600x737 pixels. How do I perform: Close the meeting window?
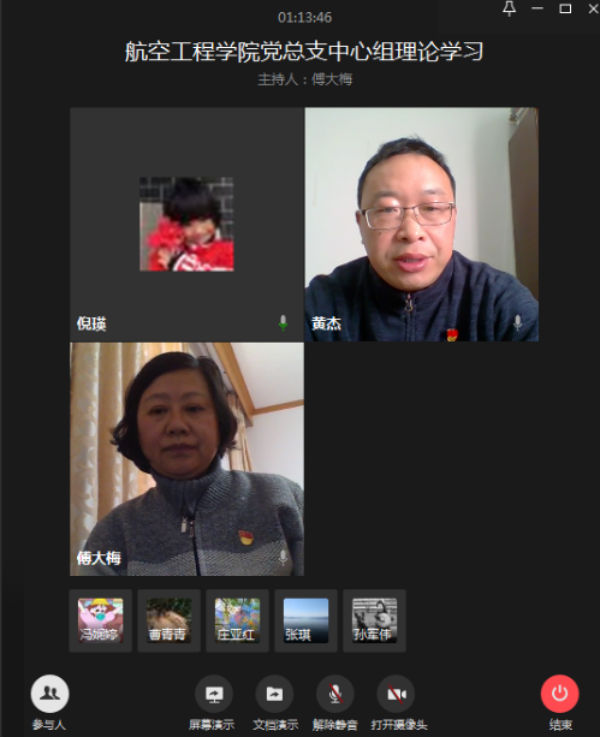click(591, 9)
